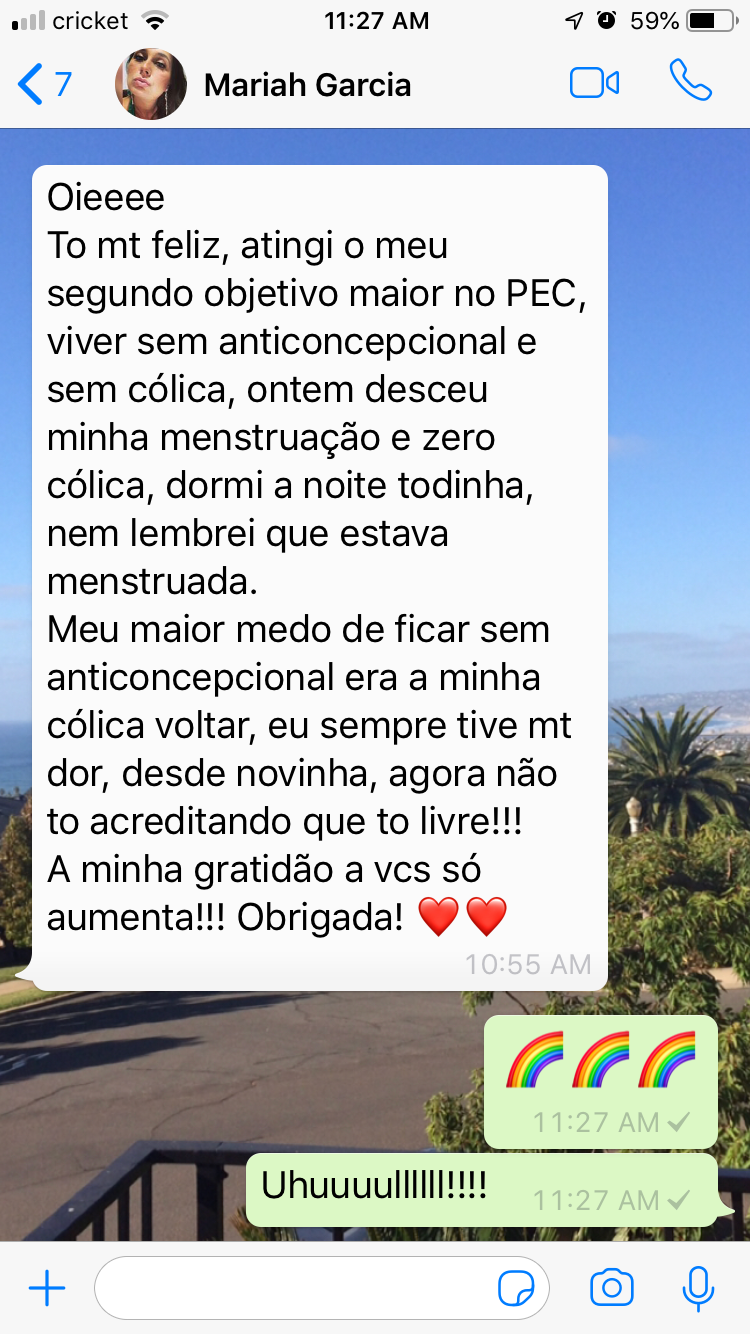Open Mariah Garcia's contact info
Image resolution: width=750 pixels, height=1334 pixels.
307,85
